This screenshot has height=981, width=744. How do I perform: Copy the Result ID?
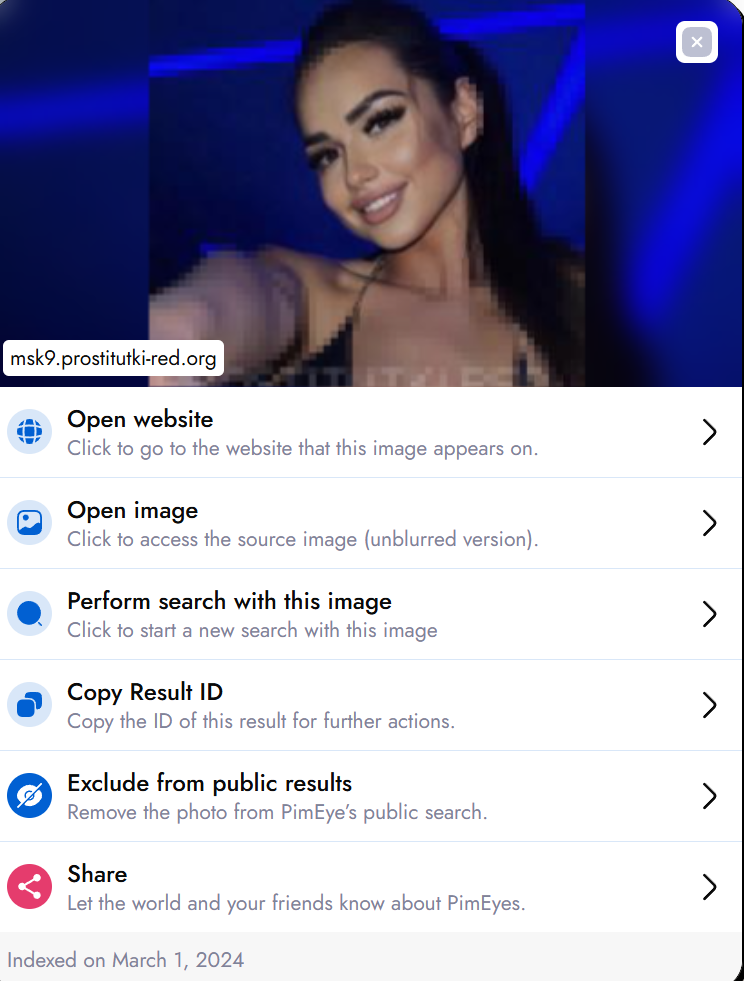coord(371,705)
